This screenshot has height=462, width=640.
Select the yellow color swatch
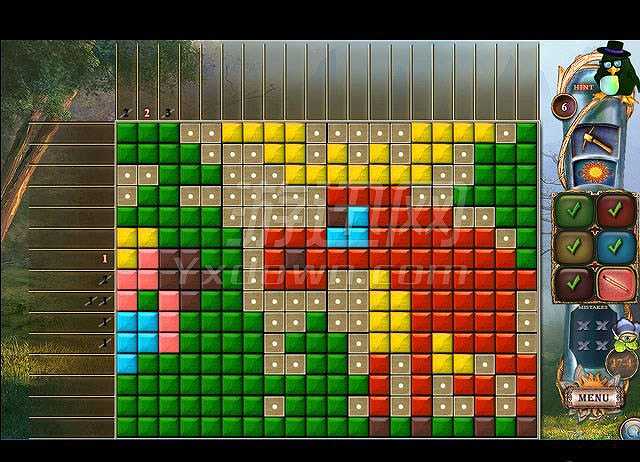point(573,246)
